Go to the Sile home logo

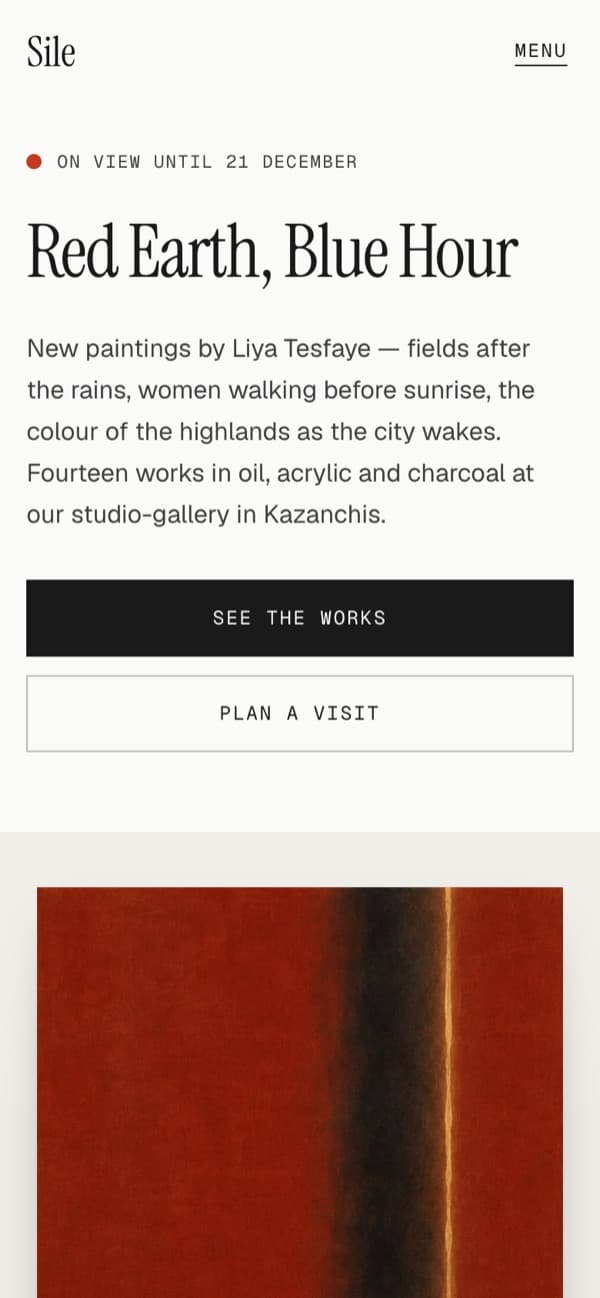tap(51, 51)
